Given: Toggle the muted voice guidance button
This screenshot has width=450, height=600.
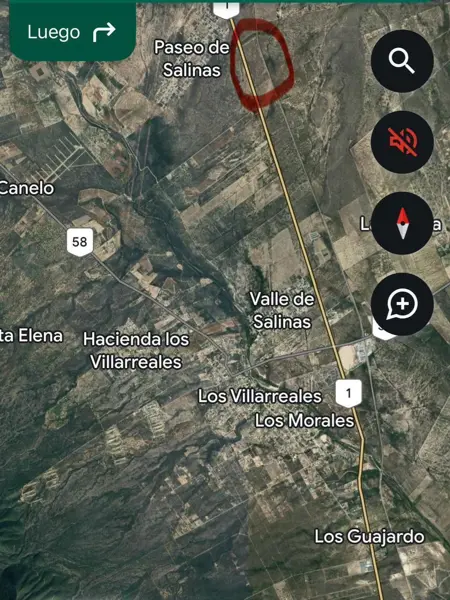Looking at the screenshot, I should click(402, 142).
